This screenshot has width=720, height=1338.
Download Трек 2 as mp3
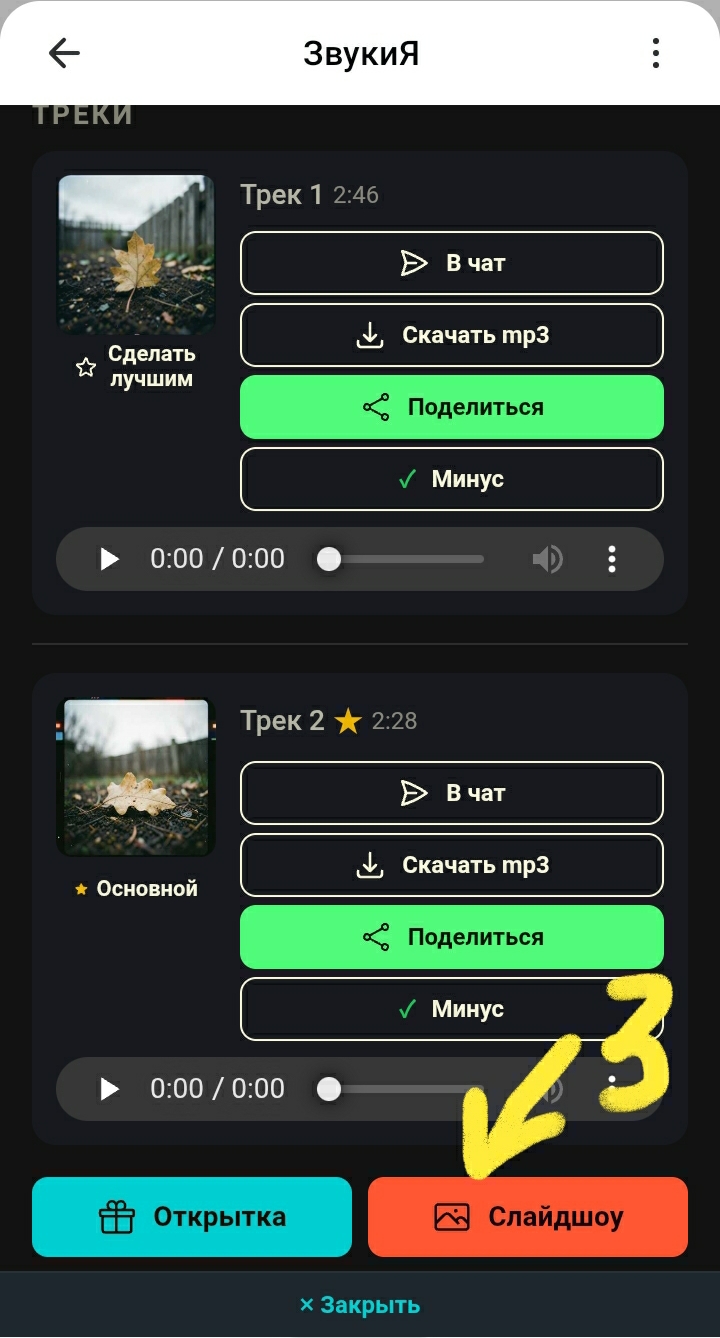(452, 865)
